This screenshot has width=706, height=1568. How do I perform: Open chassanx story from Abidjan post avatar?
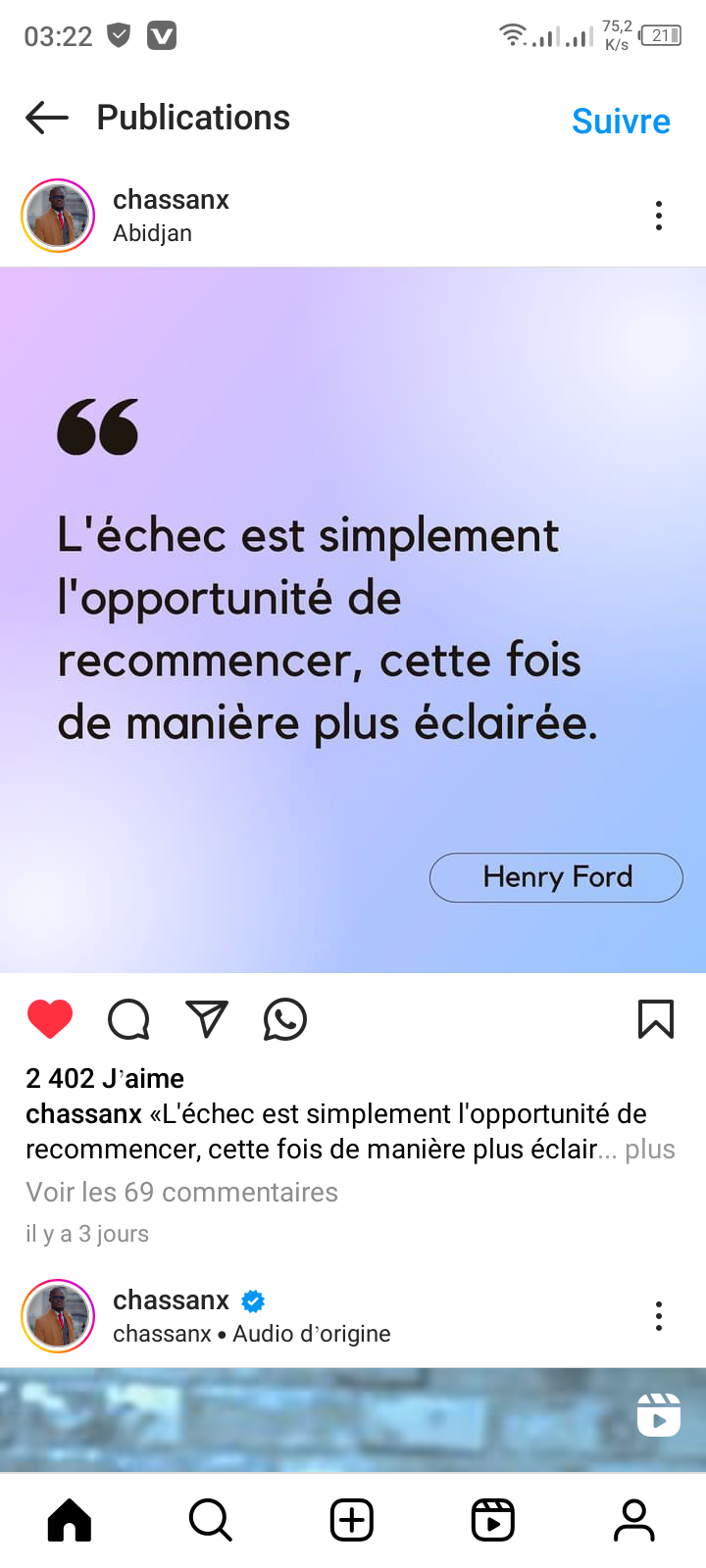pos(58,216)
